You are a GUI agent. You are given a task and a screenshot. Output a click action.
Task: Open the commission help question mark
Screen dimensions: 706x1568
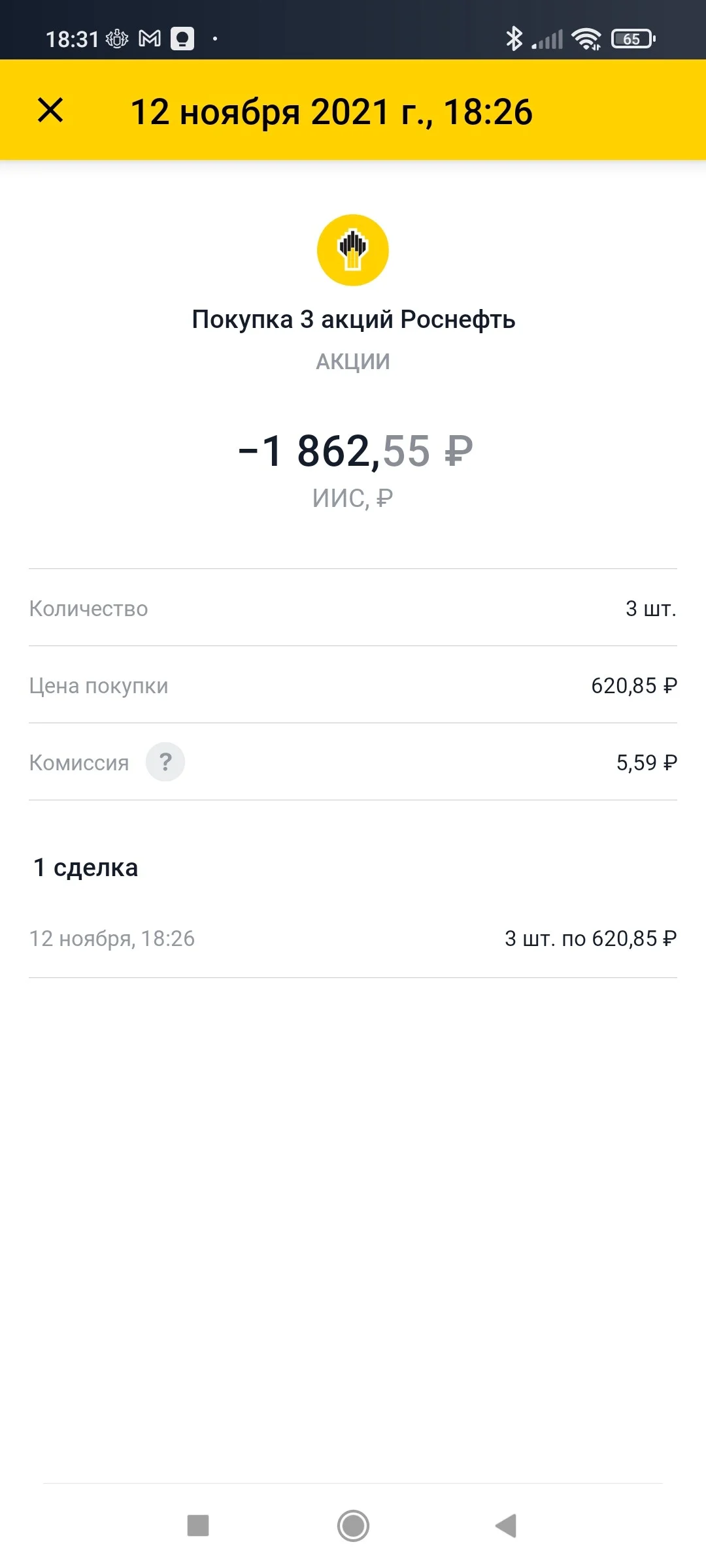coord(165,762)
